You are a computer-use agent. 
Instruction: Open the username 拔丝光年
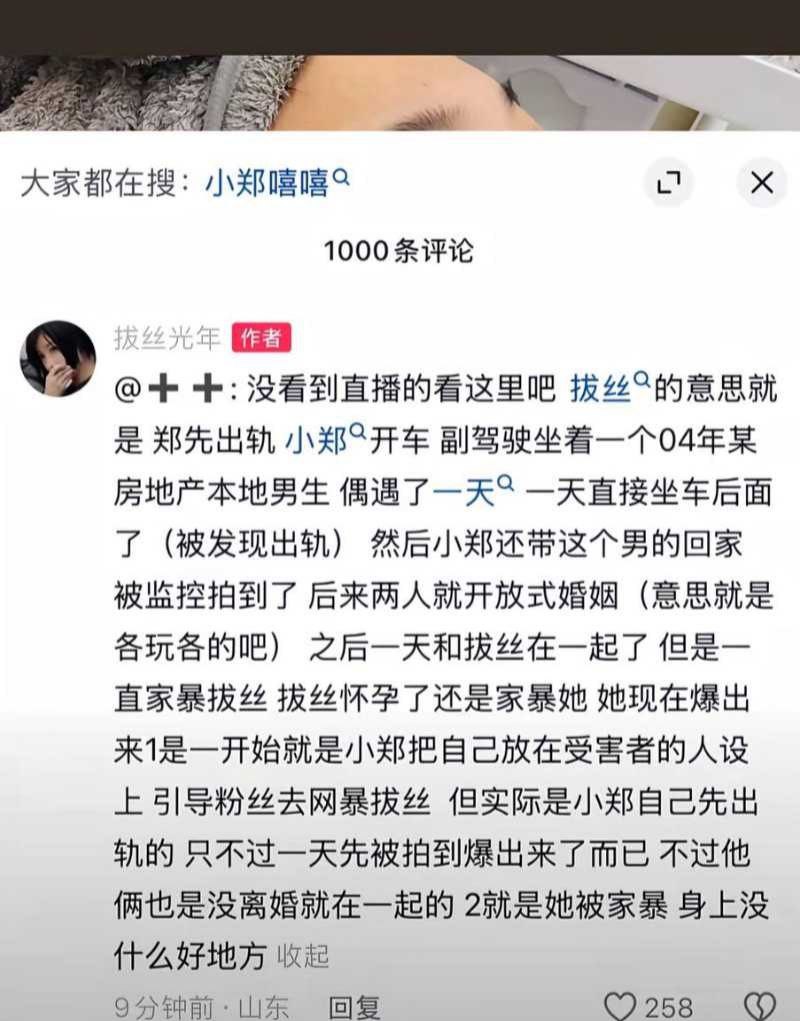167,339
